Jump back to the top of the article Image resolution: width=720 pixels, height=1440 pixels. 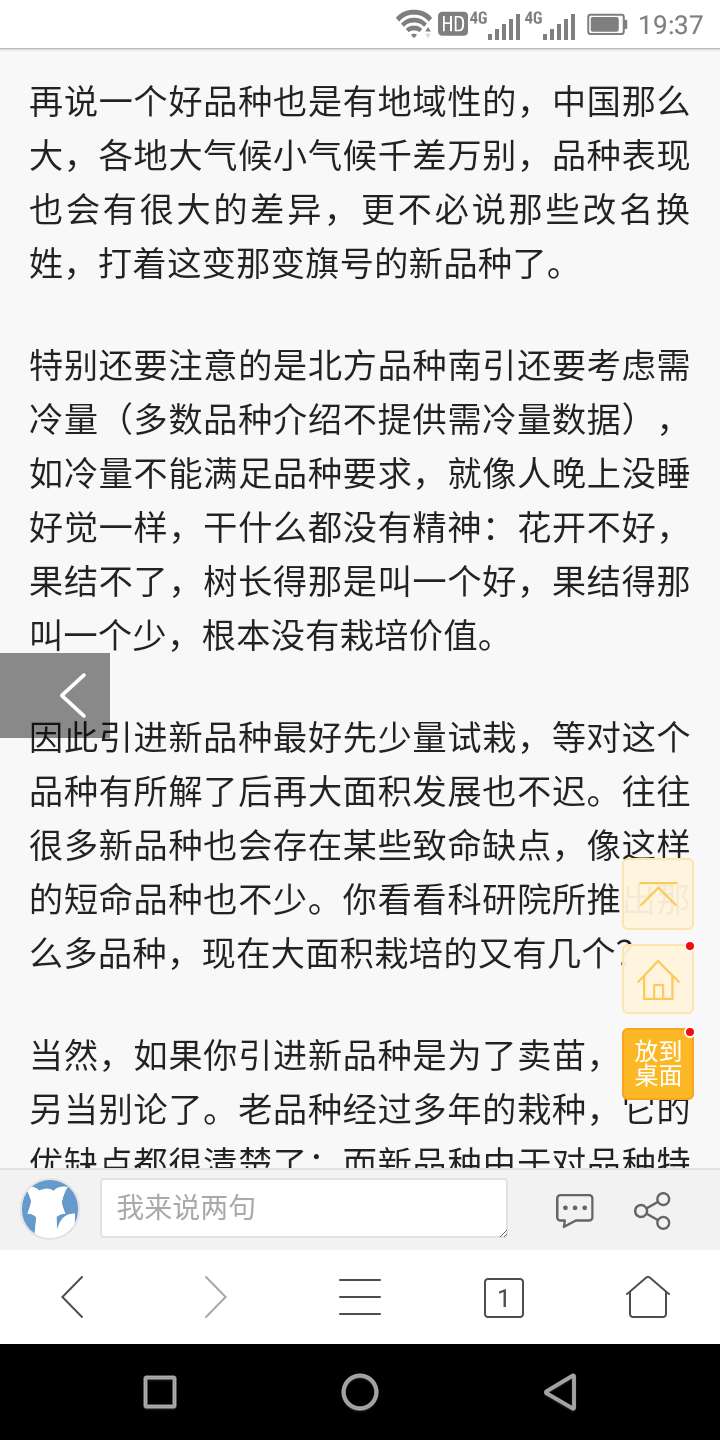coord(657,895)
